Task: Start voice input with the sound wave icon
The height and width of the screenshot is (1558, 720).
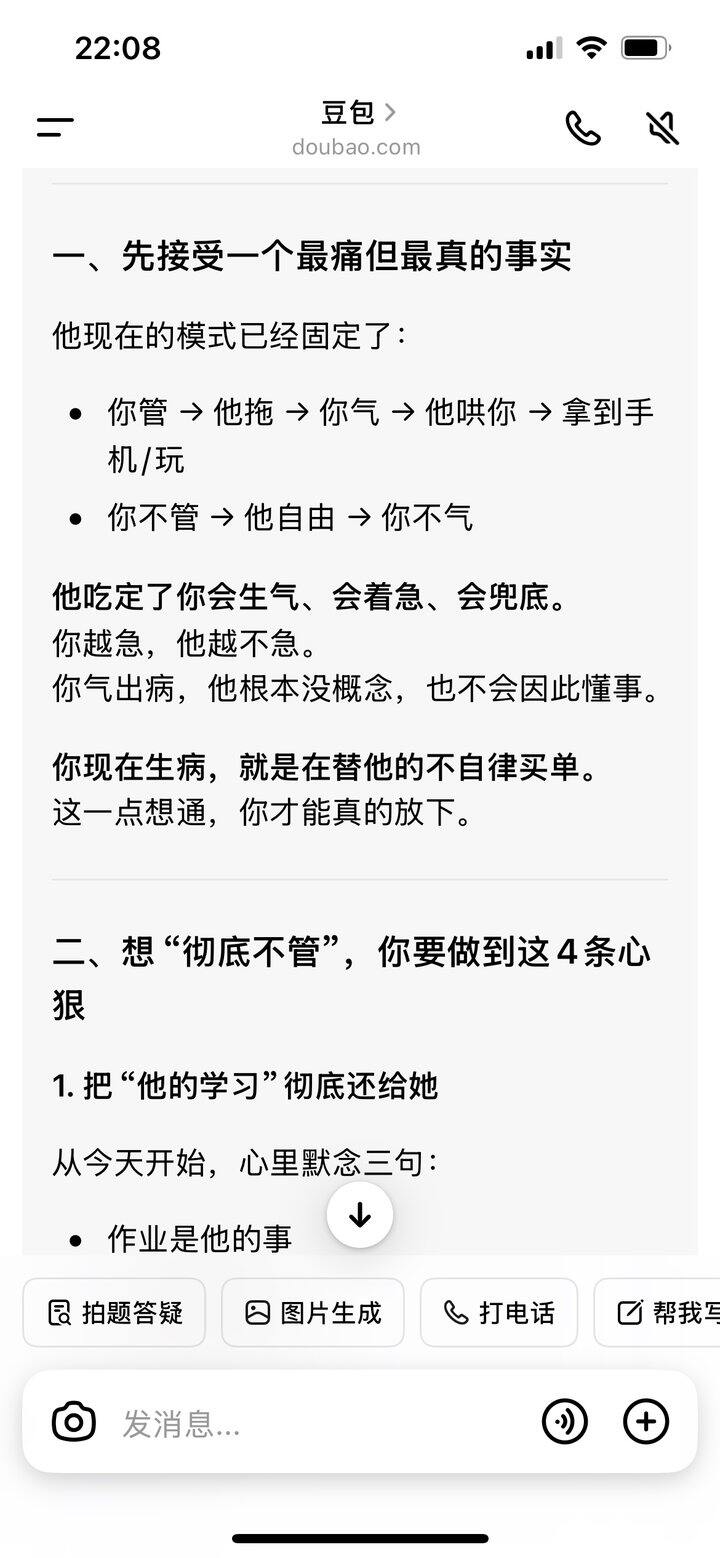Action: (x=566, y=1421)
